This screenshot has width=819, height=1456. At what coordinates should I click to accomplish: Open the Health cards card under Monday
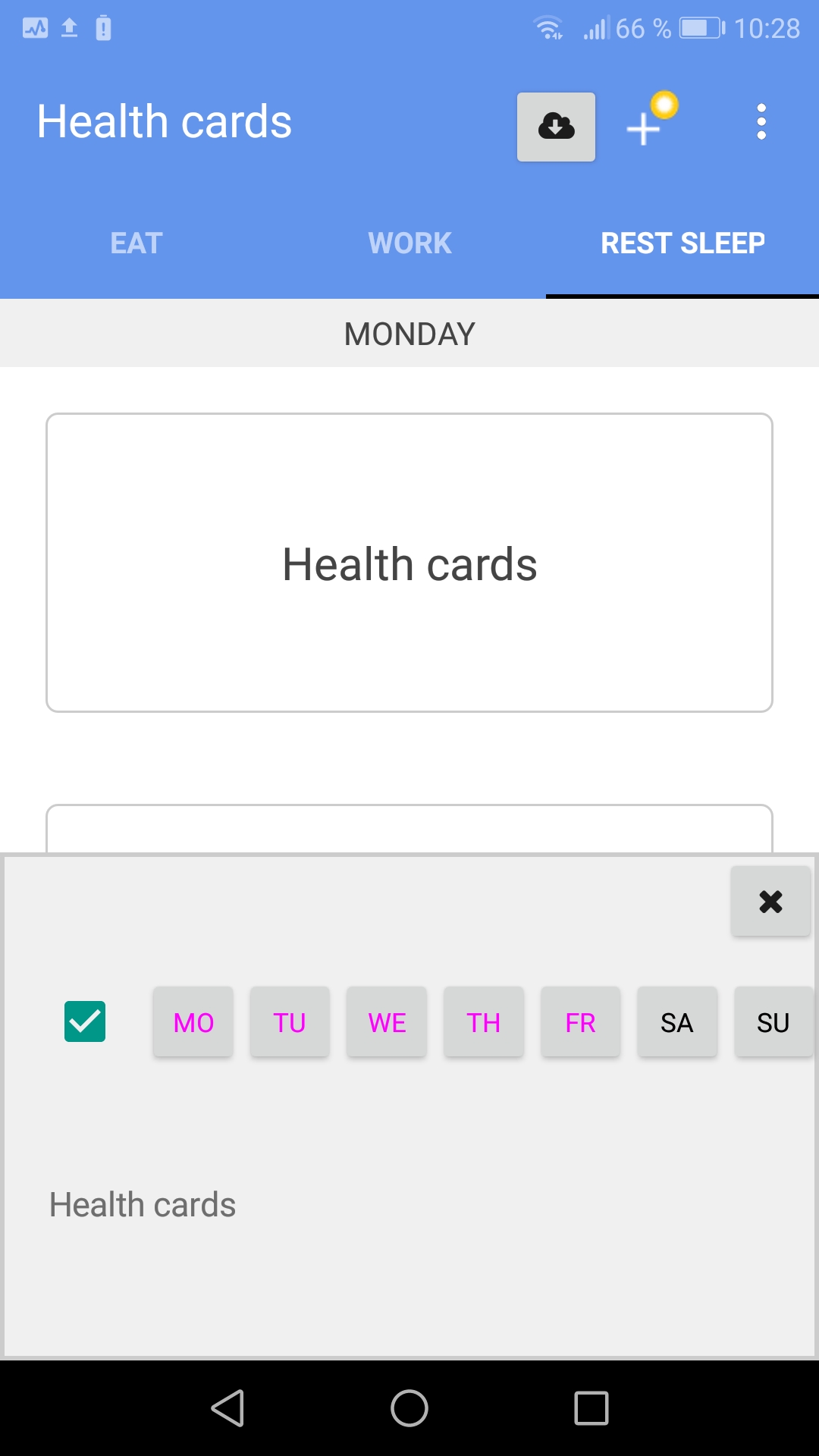409,563
